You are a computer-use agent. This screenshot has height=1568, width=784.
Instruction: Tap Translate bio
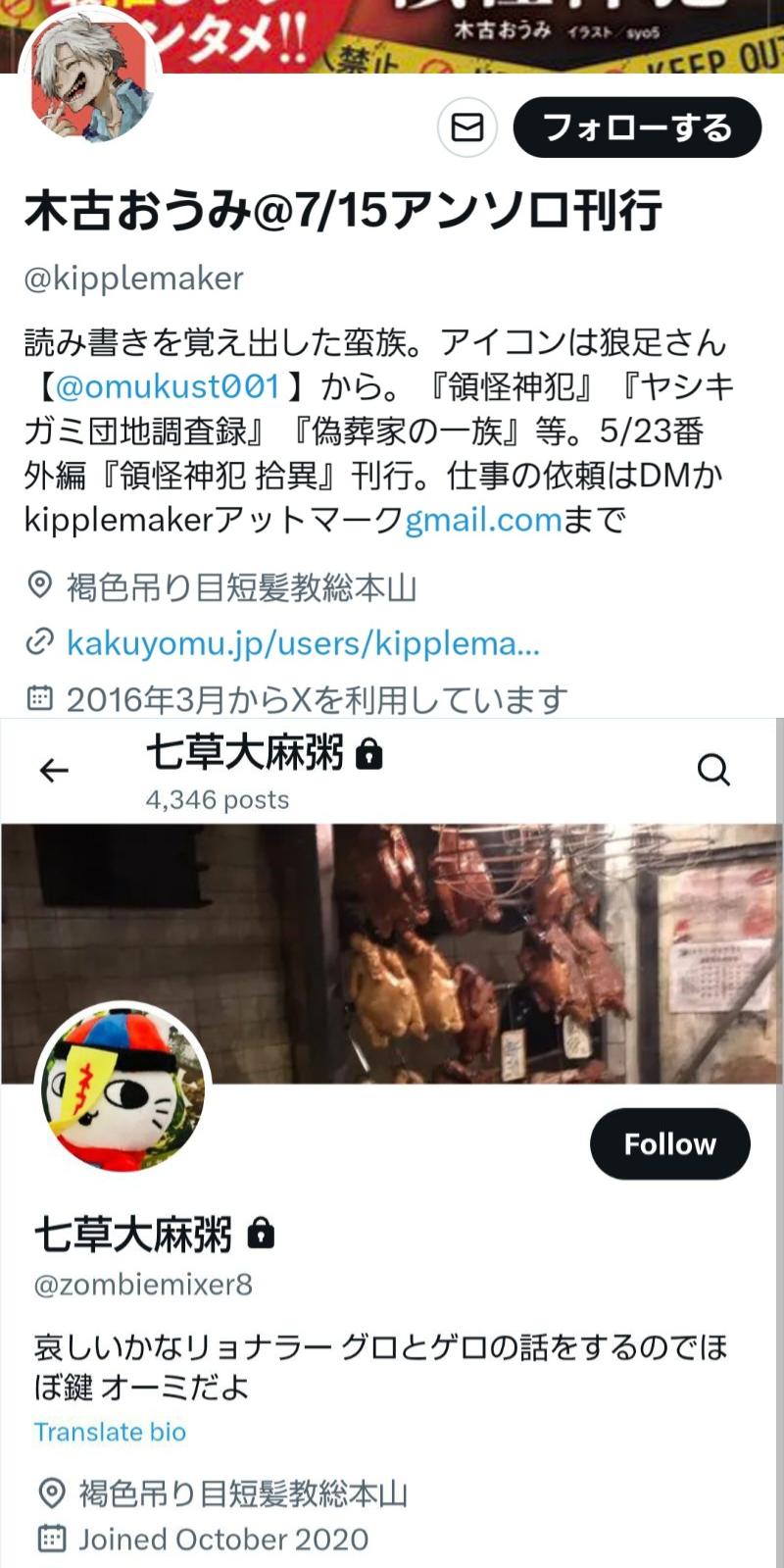110,1432
